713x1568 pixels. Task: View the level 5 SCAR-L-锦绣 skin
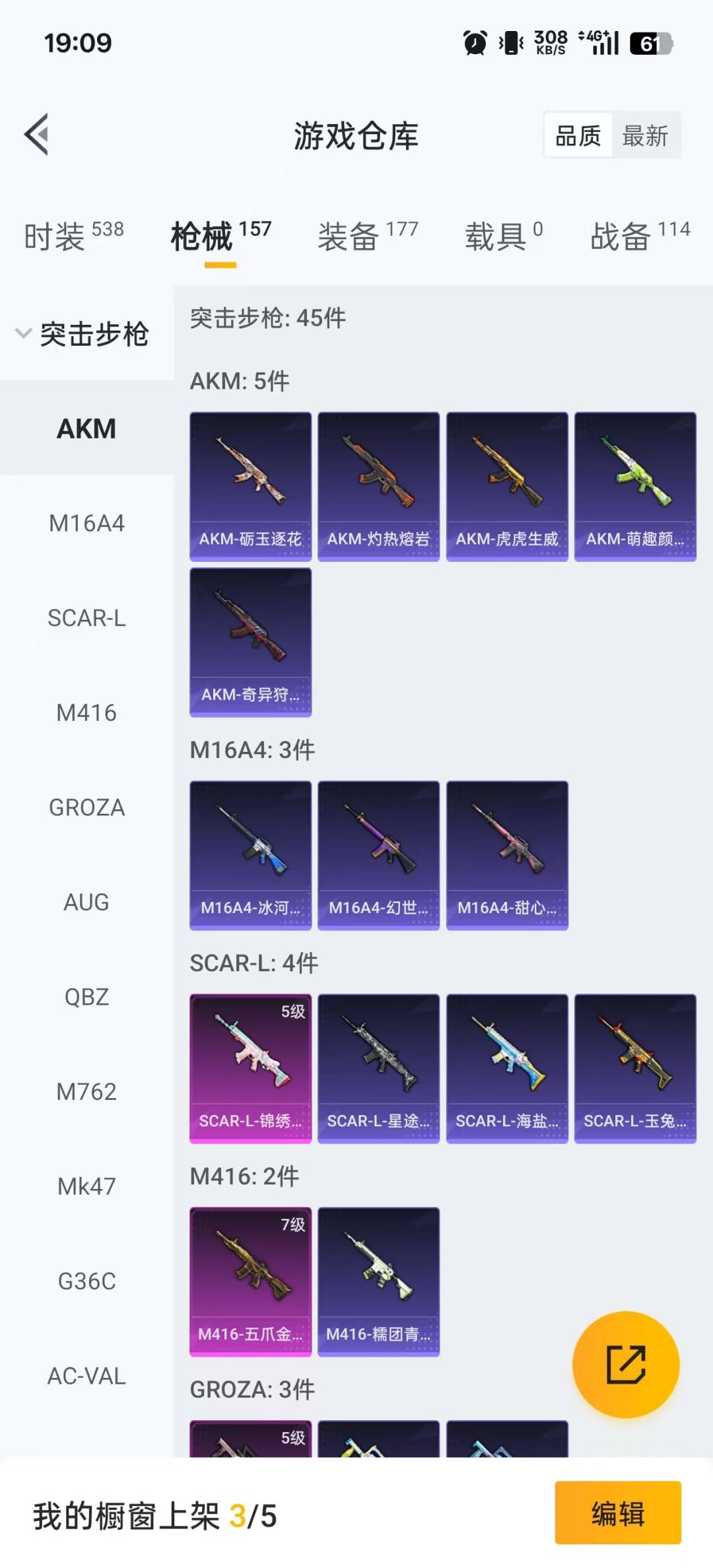click(250, 1069)
